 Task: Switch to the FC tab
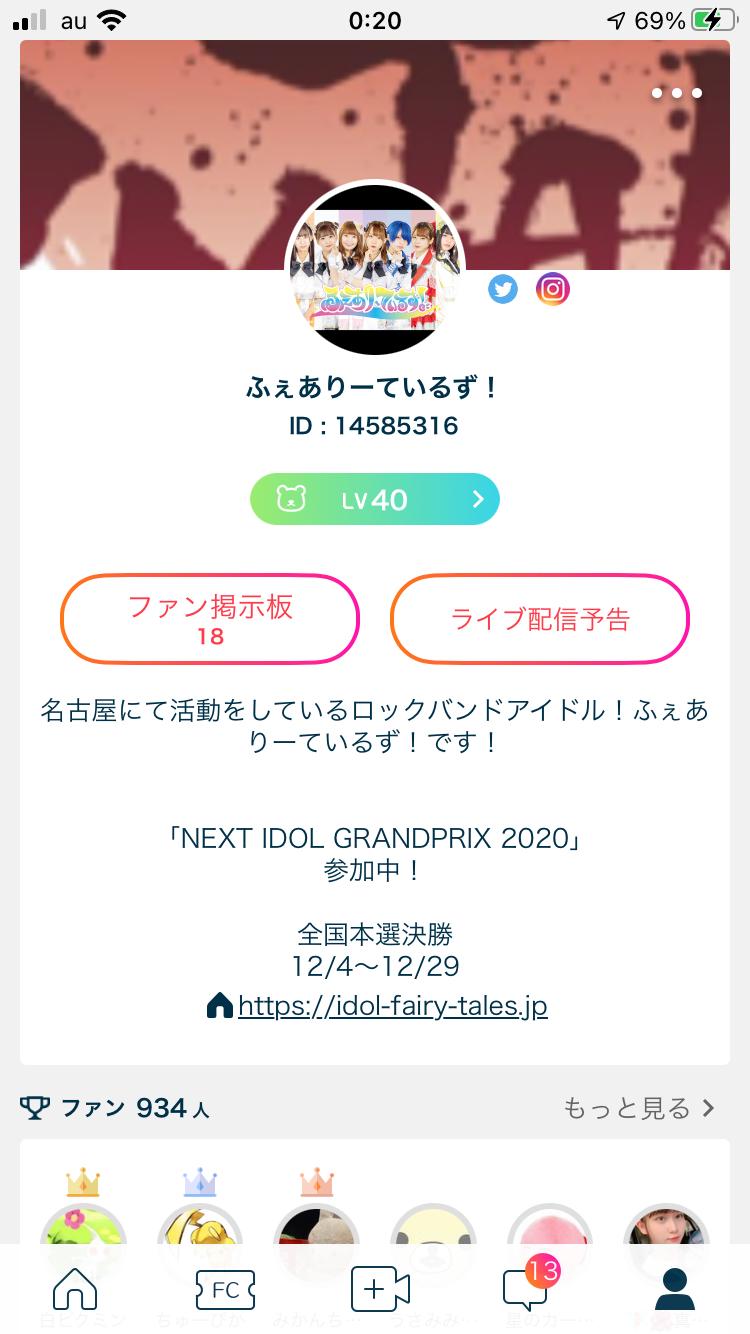[x=225, y=1289]
